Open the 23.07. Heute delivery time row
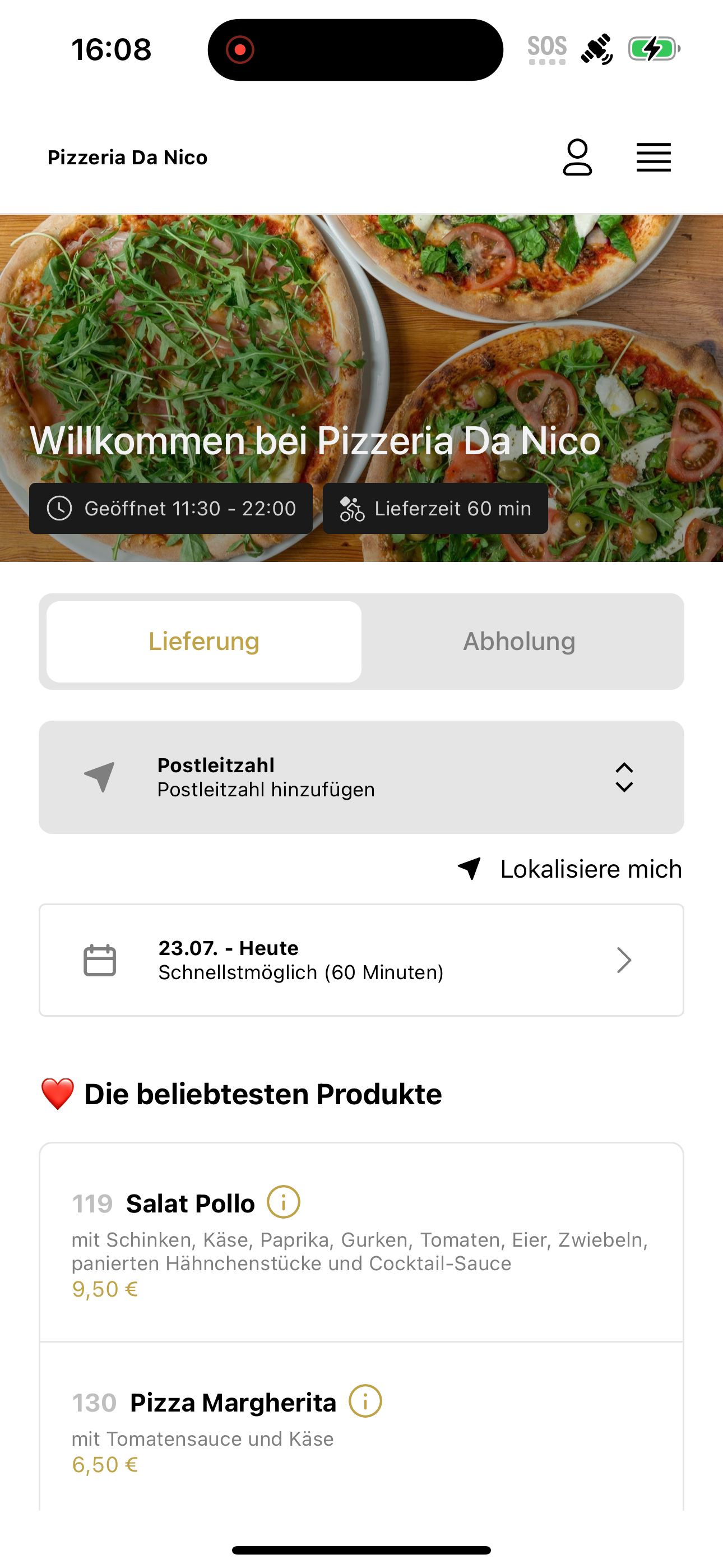Image resolution: width=723 pixels, height=1568 pixels. coord(361,960)
